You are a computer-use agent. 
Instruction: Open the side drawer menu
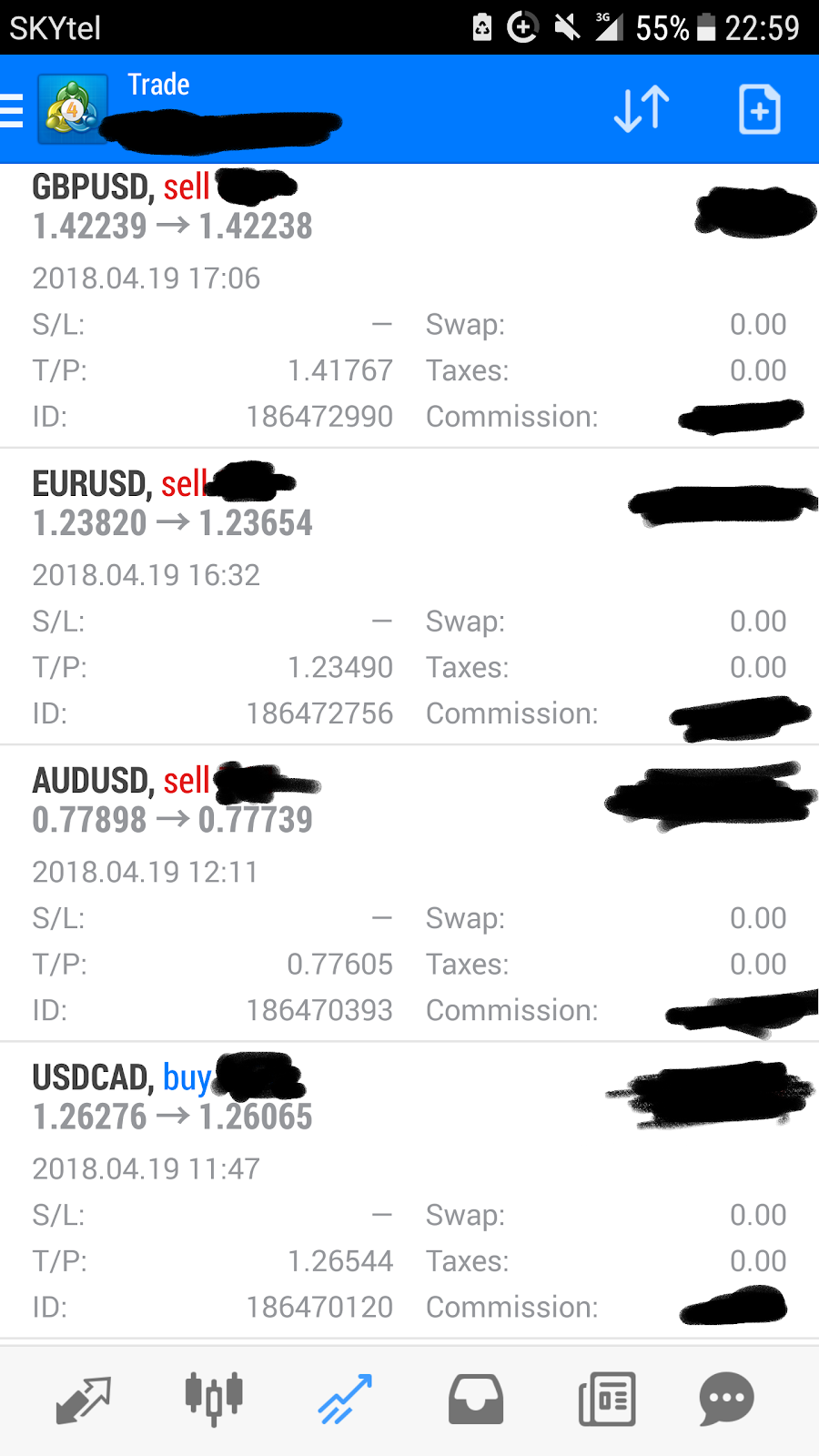(x=13, y=110)
